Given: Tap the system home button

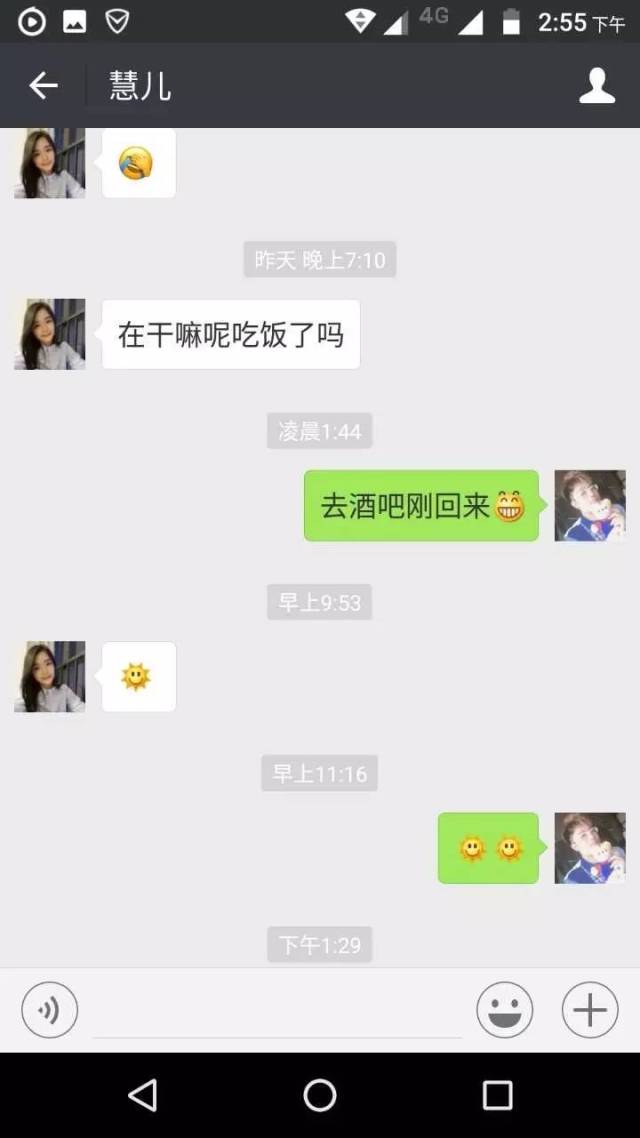Looking at the screenshot, I should click(320, 1096).
